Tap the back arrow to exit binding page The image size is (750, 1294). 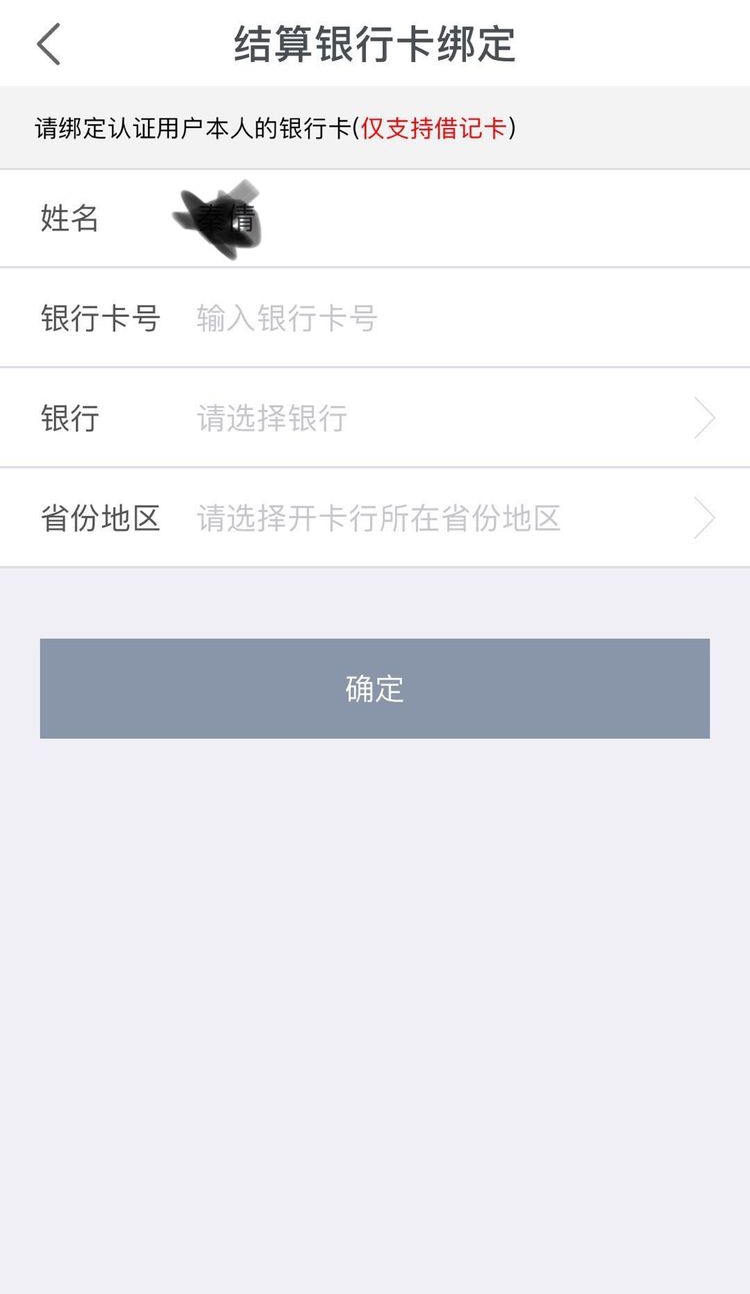tap(48, 45)
